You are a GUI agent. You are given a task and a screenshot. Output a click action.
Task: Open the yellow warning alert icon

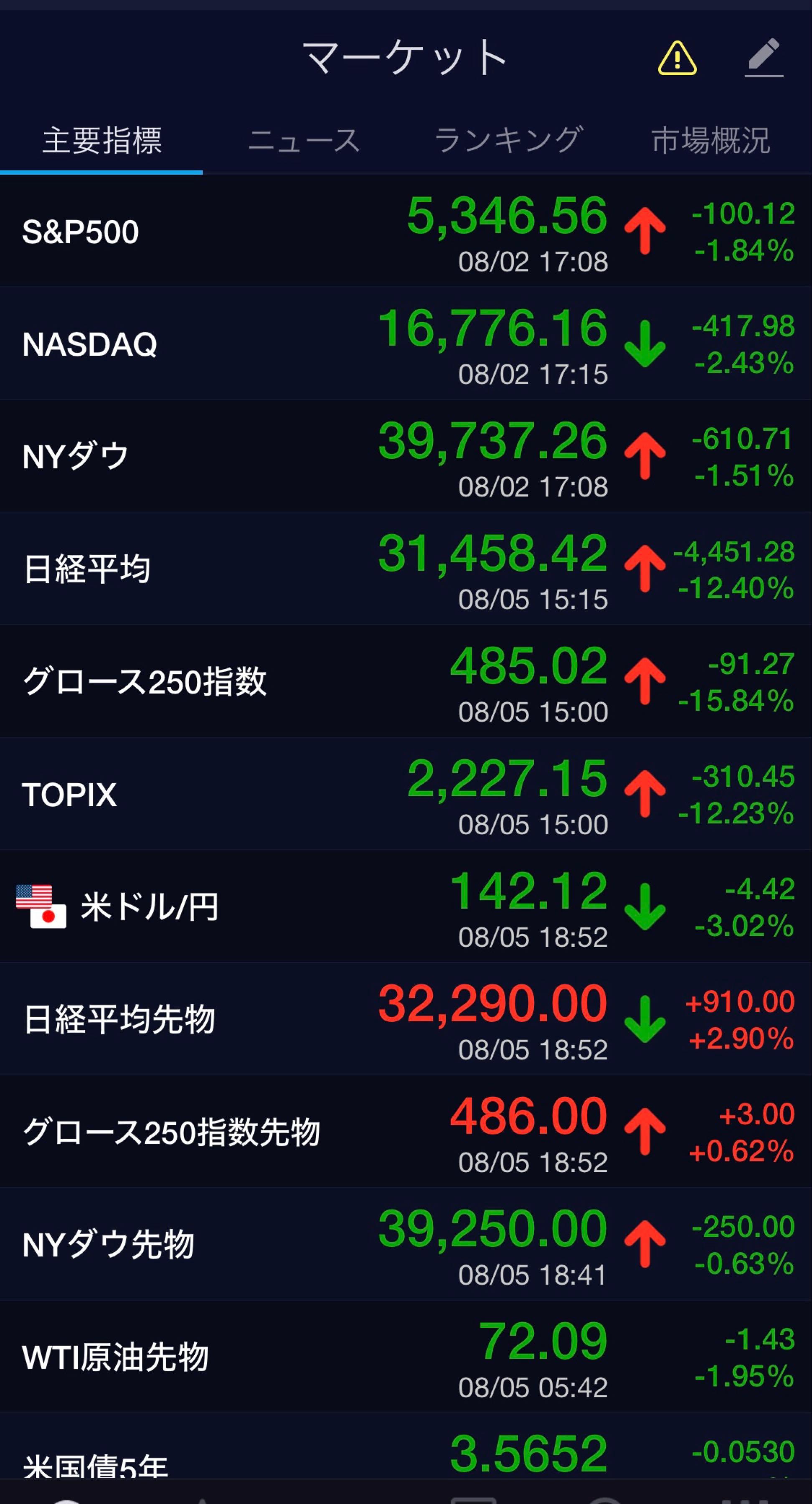point(677,58)
